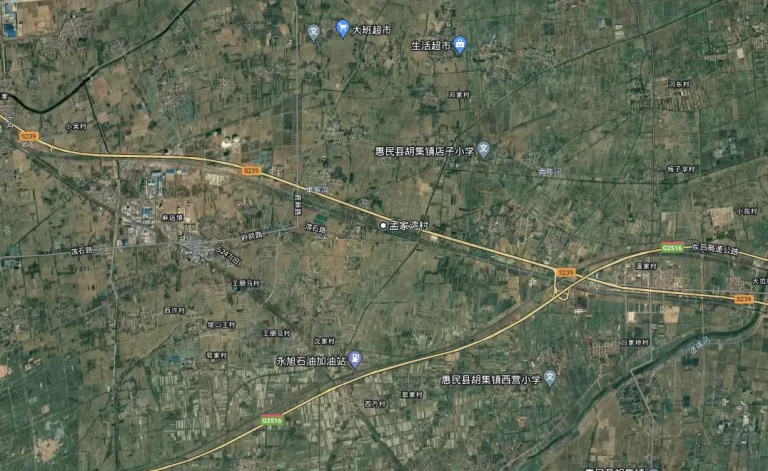Open the unlabeled school marker beside 大班超市
Viewport: 768px width, 471px height.
click(x=314, y=32)
